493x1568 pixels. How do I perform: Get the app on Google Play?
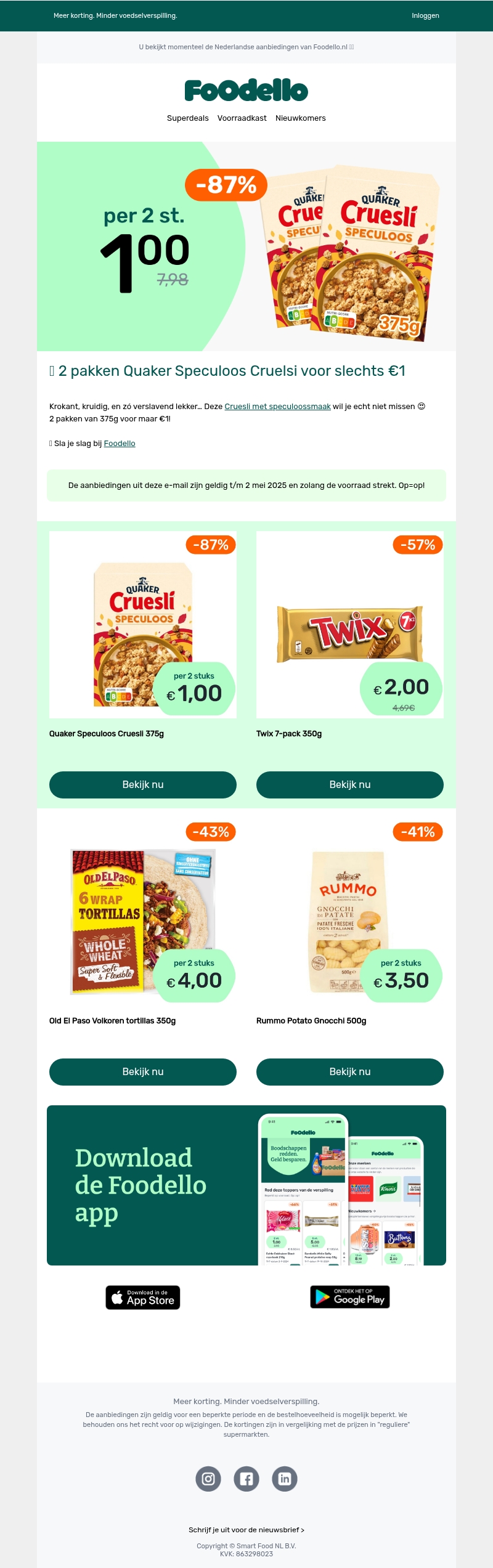350,1297
